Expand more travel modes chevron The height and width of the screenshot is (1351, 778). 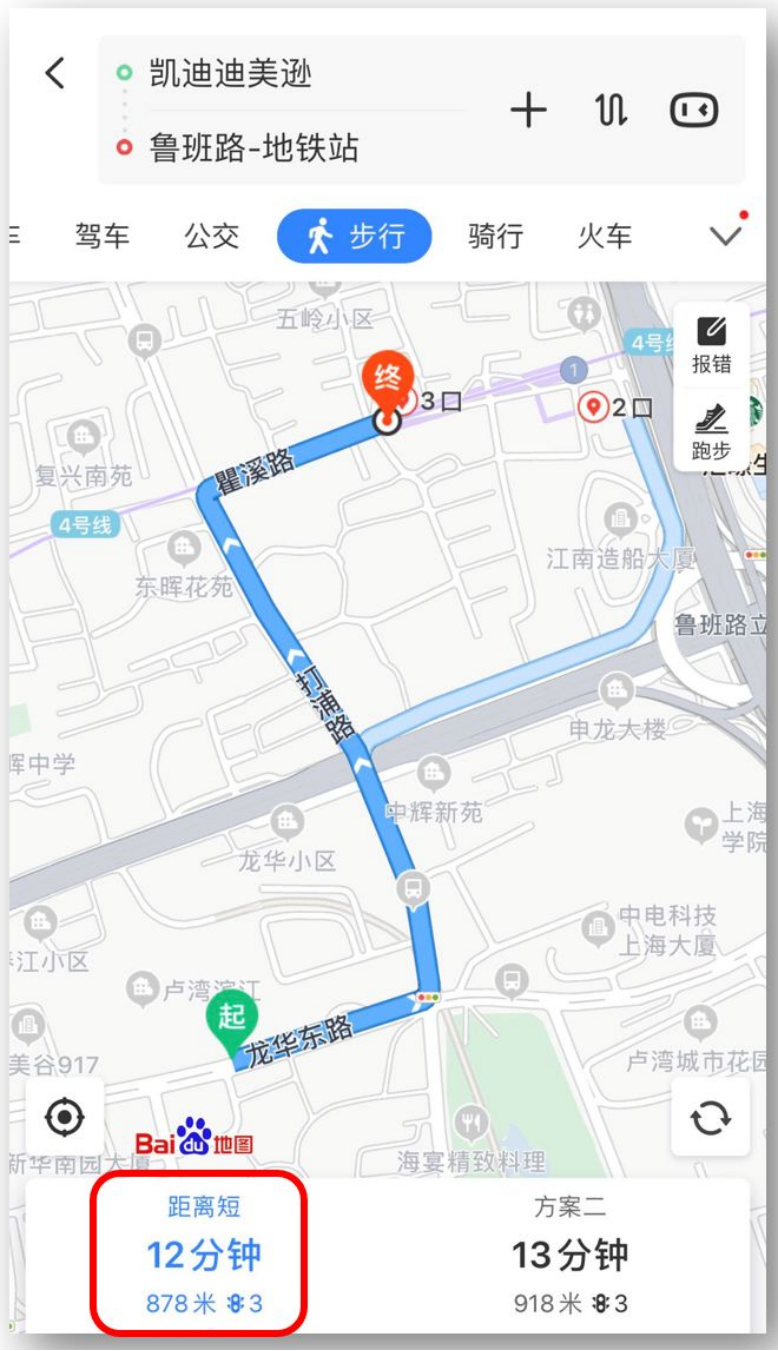click(726, 235)
